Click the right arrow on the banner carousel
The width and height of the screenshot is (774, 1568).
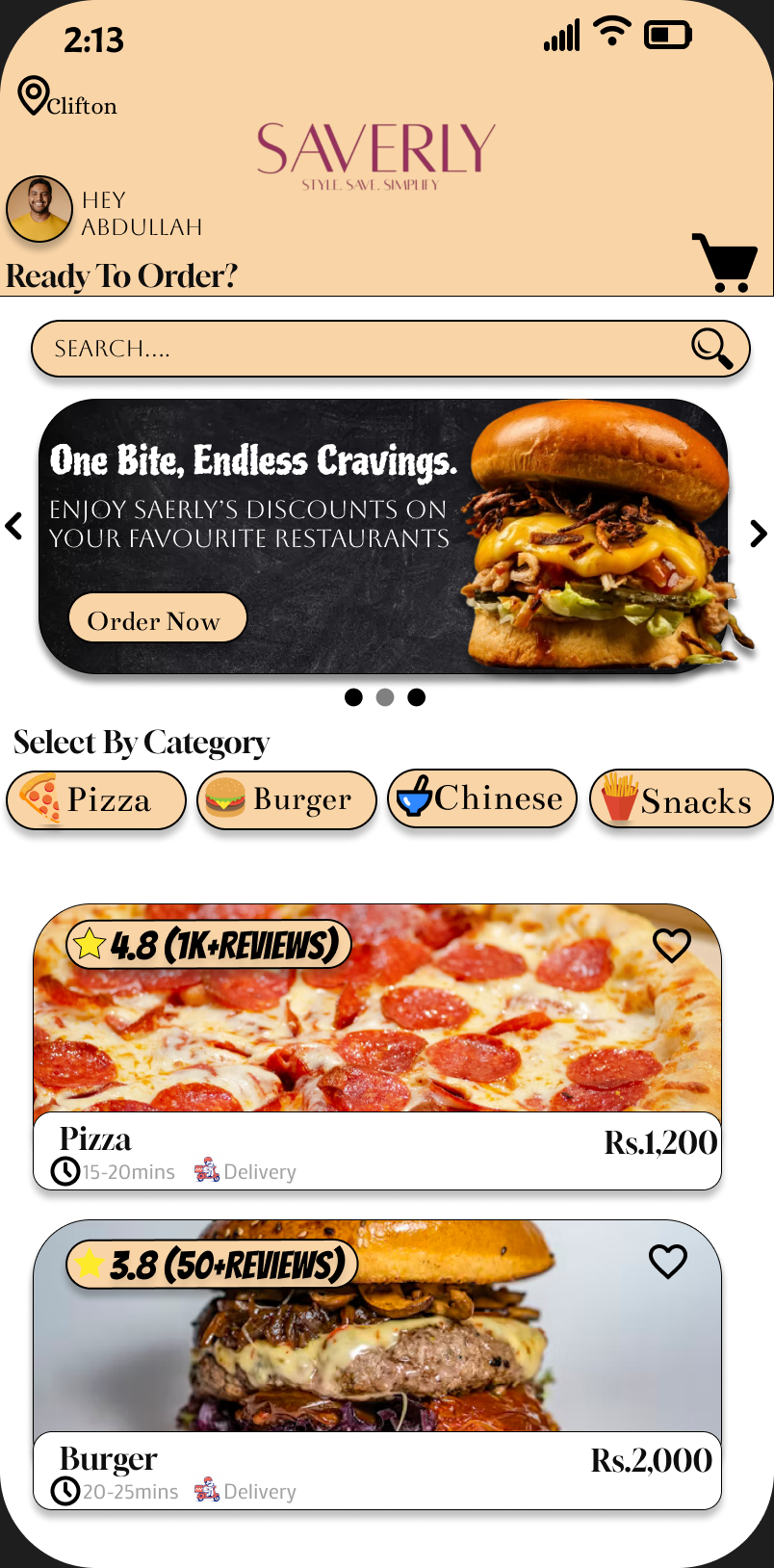(x=759, y=534)
